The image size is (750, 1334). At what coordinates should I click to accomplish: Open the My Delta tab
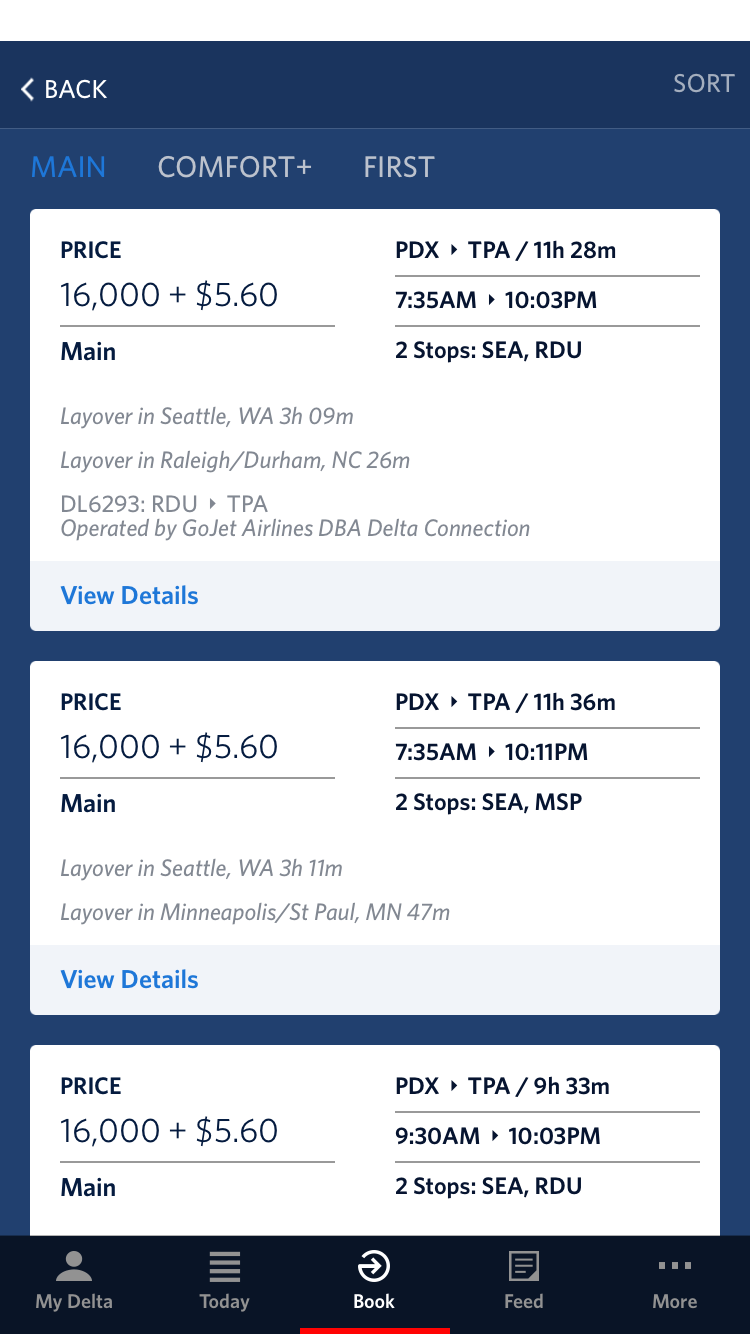click(x=74, y=1281)
